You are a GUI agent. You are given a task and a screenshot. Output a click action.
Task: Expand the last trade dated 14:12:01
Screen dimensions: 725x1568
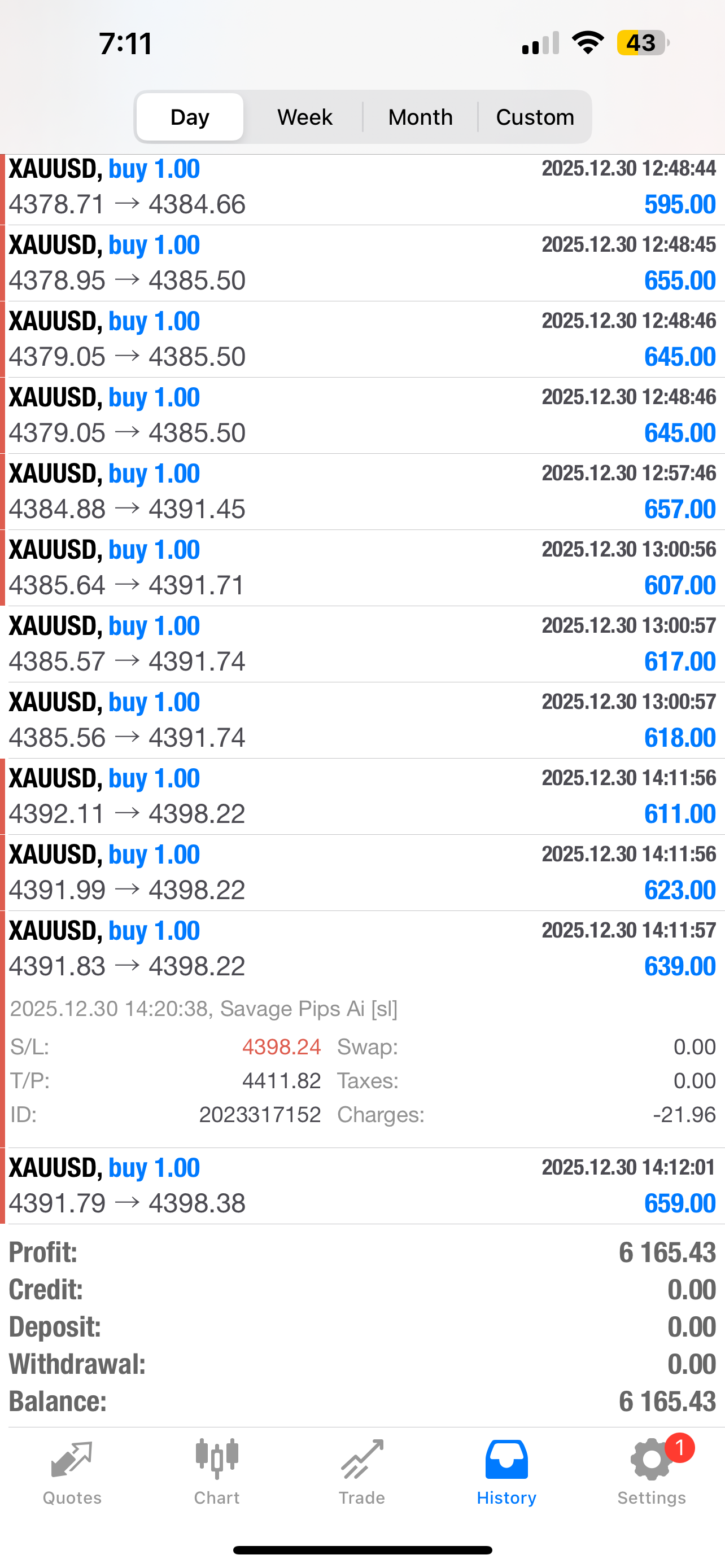click(x=362, y=1184)
